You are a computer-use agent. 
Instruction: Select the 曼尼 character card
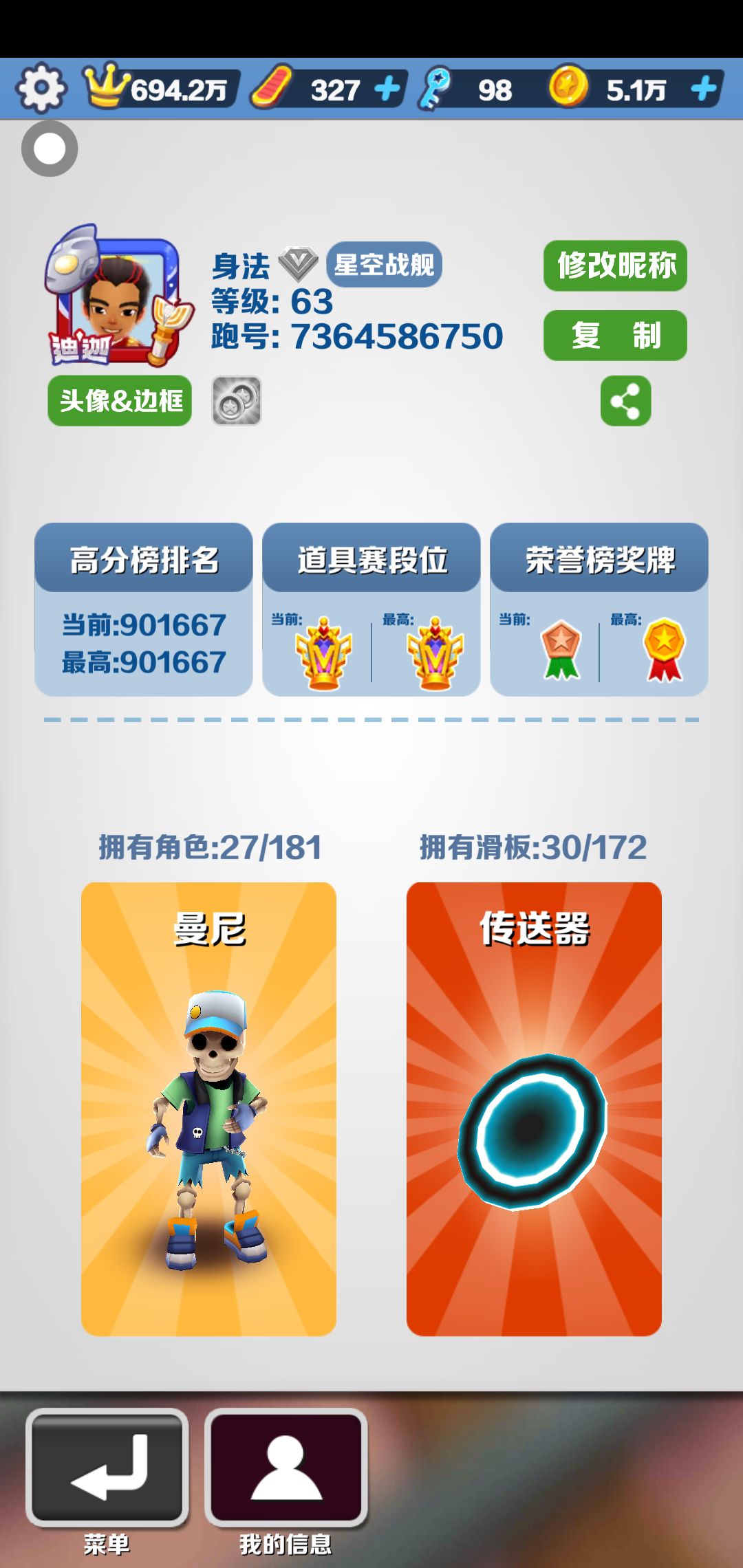point(209,1109)
